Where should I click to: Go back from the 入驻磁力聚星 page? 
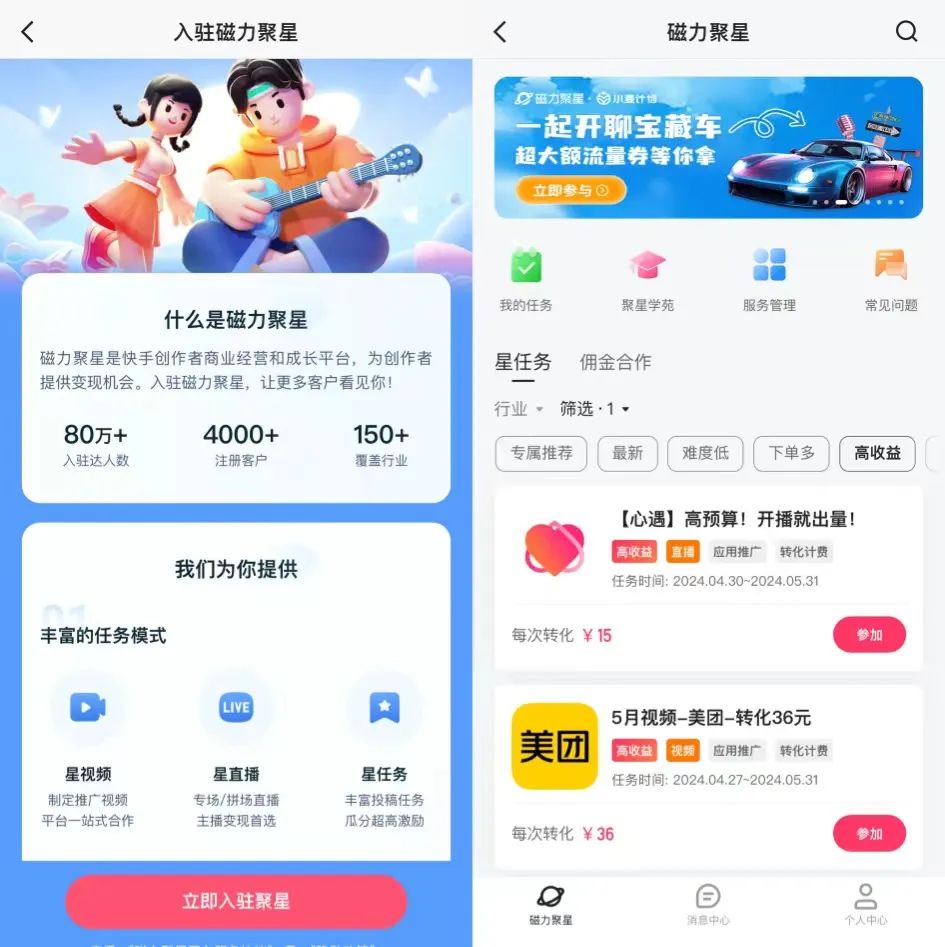pyautogui.click(x=28, y=32)
